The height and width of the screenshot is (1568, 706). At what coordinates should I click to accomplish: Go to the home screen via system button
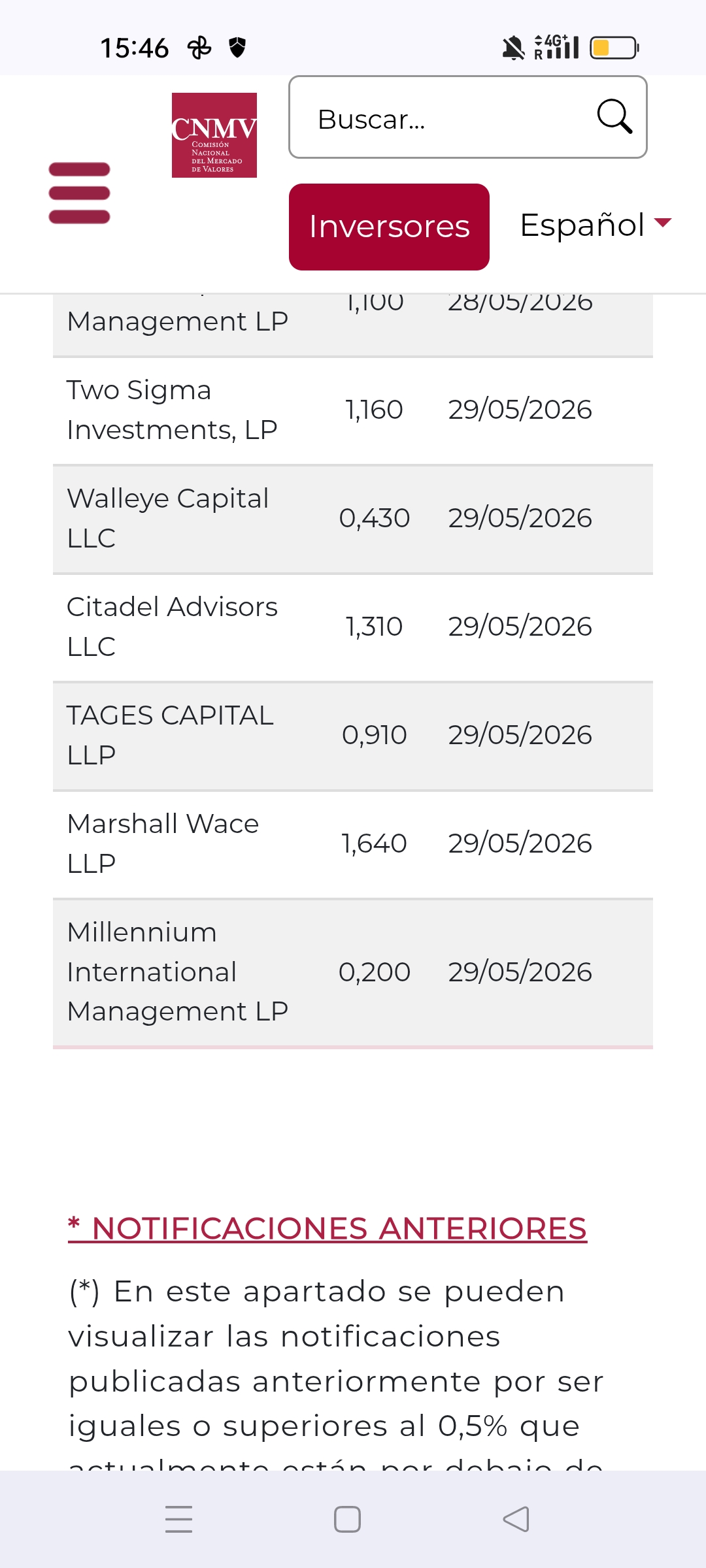[x=347, y=1519]
